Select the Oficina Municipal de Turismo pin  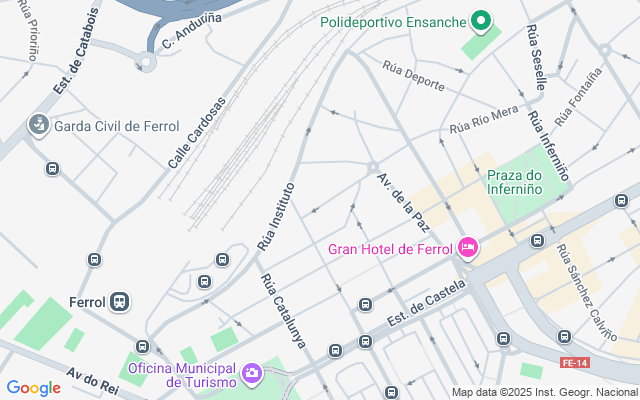pos(252,374)
